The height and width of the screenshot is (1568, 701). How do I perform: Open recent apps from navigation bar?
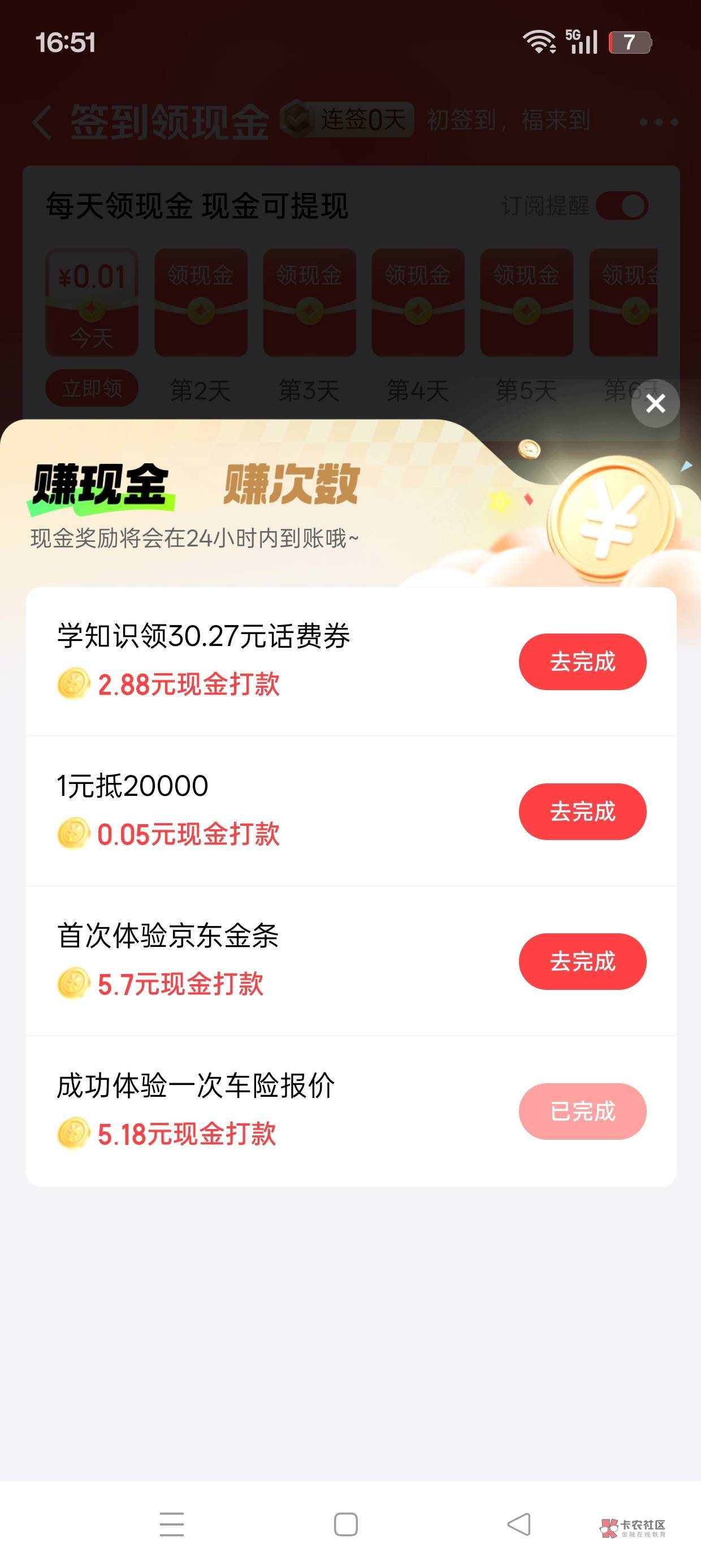pyautogui.click(x=172, y=1524)
